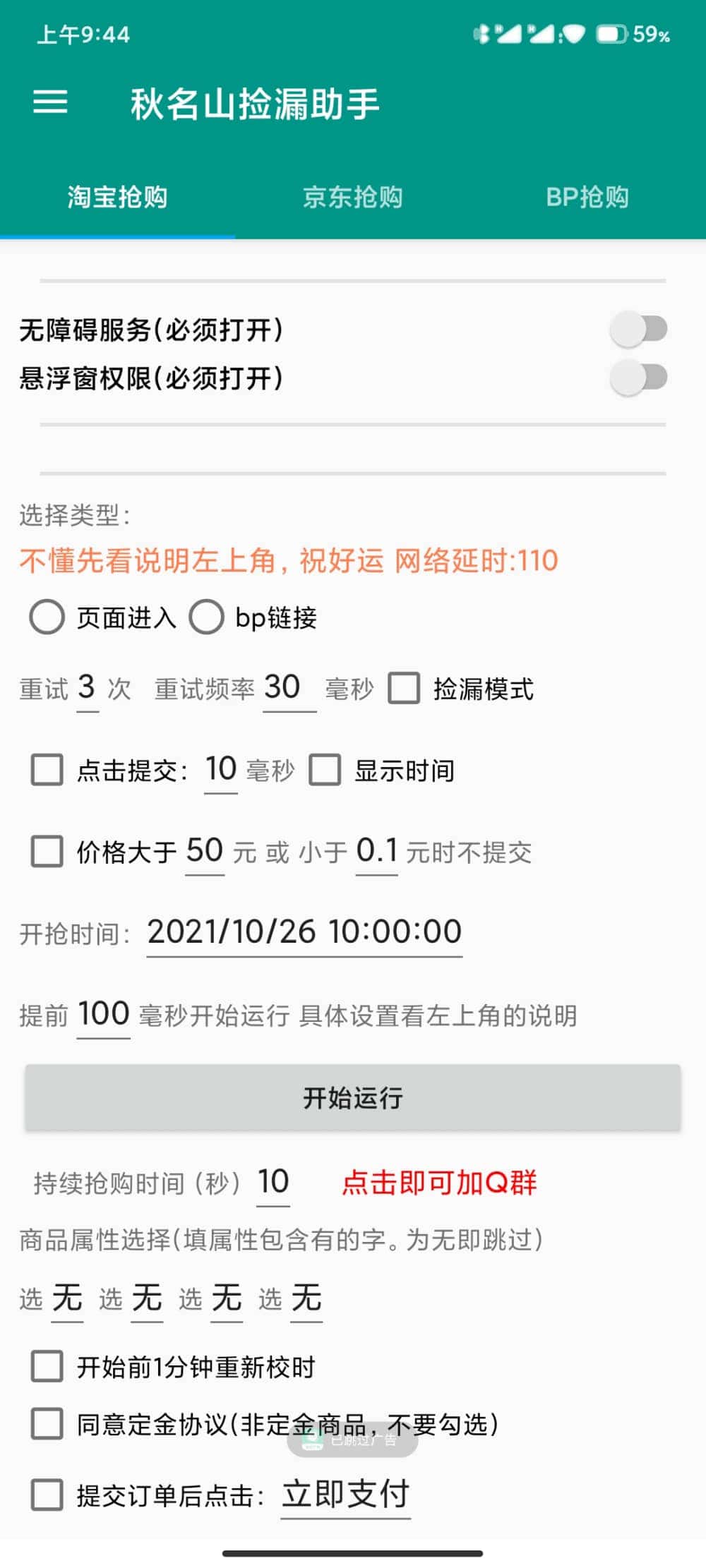
Task: Enable the 提交订单后点击 checkbox
Action: (x=47, y=1495)
